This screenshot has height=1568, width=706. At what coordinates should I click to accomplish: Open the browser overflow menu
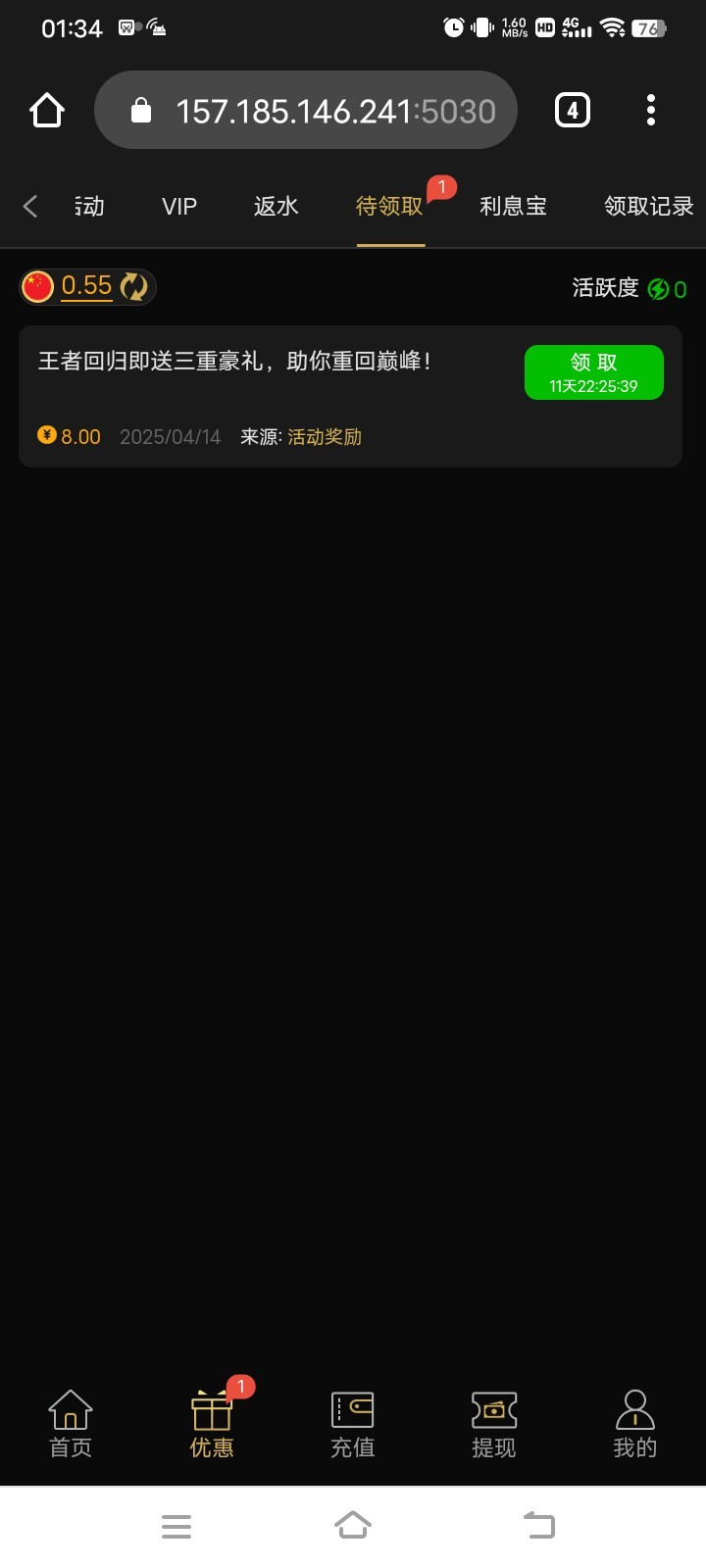click(x=651, y=111)
